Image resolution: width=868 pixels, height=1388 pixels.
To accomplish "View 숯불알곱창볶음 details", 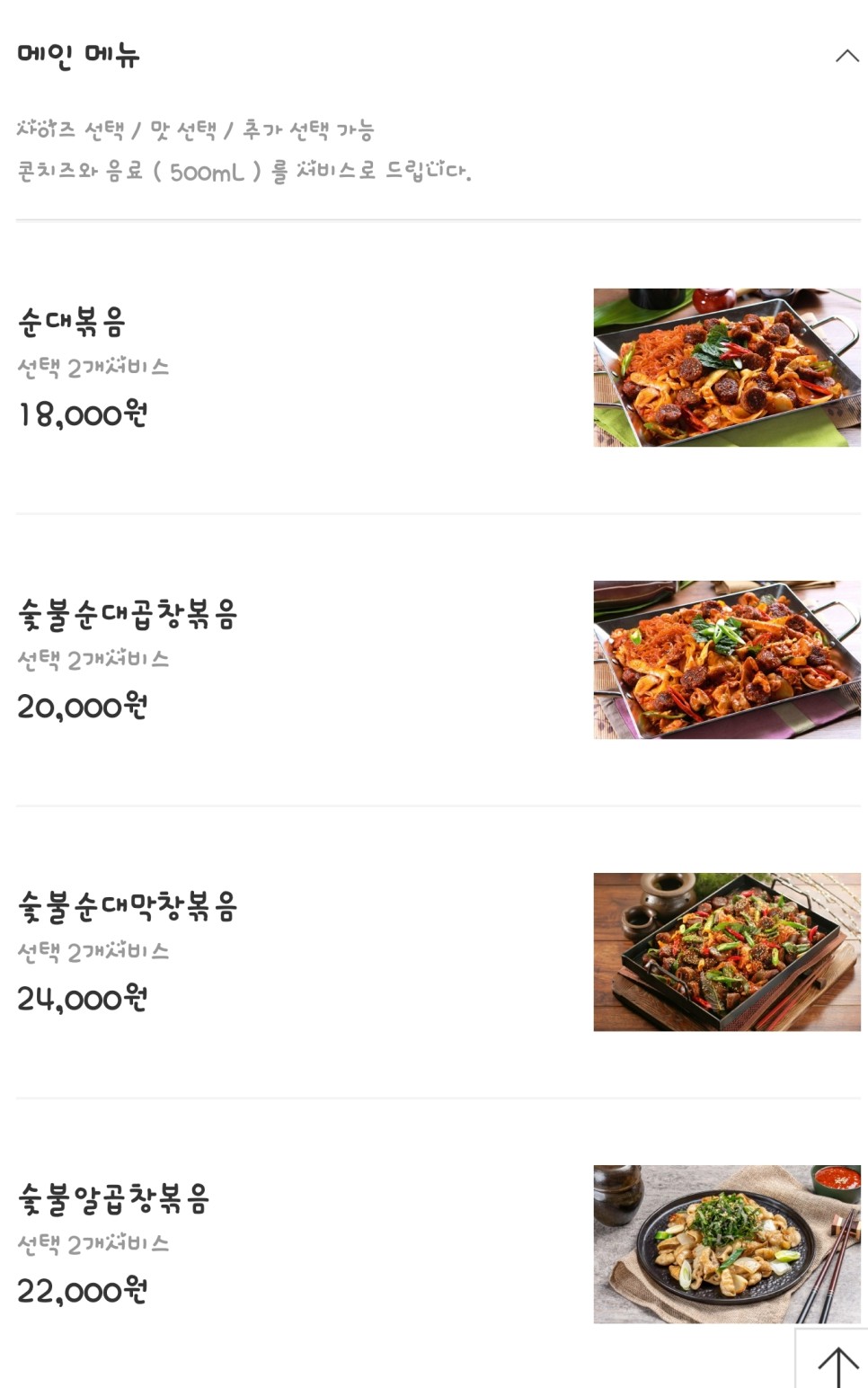I will pyautogui.click(x=113, y=1198).
